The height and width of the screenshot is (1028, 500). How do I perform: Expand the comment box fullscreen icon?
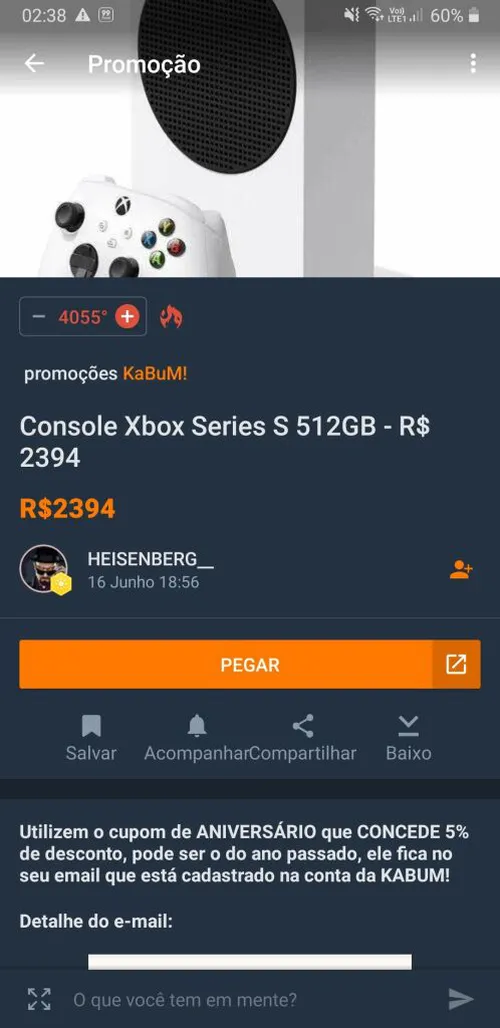39,999
